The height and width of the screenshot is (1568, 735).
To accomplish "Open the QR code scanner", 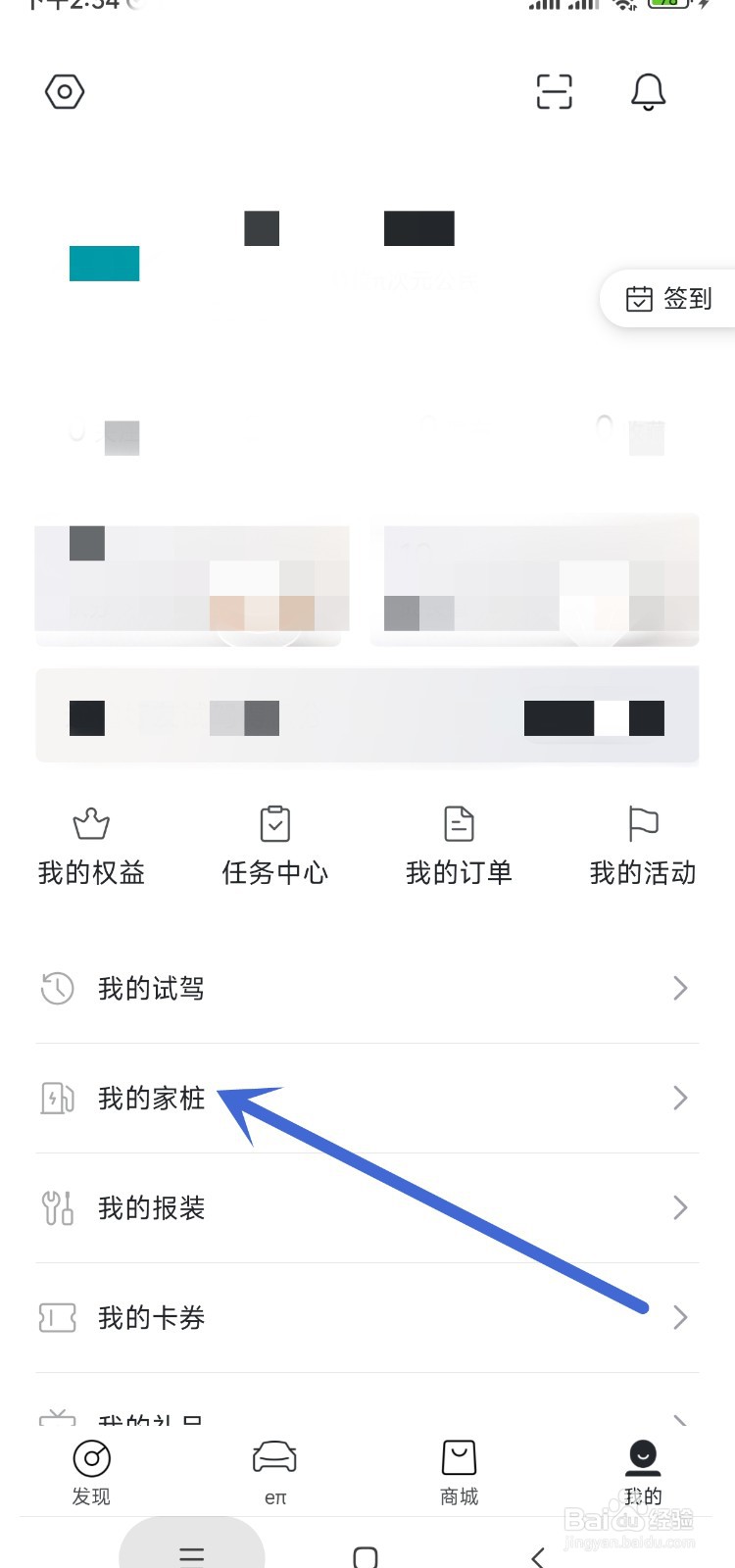I will click(x=554, y=90).
